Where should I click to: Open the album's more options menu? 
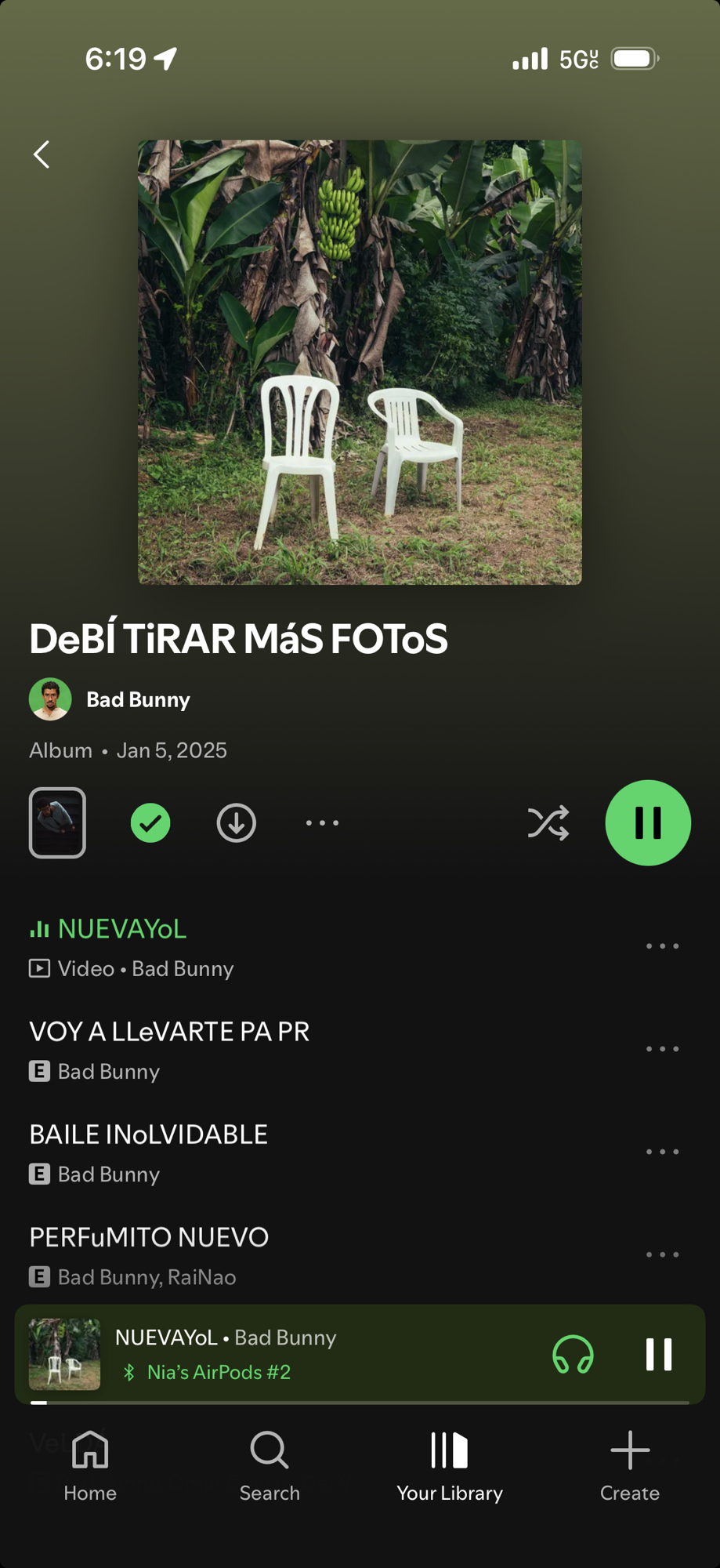click(322, 823)
